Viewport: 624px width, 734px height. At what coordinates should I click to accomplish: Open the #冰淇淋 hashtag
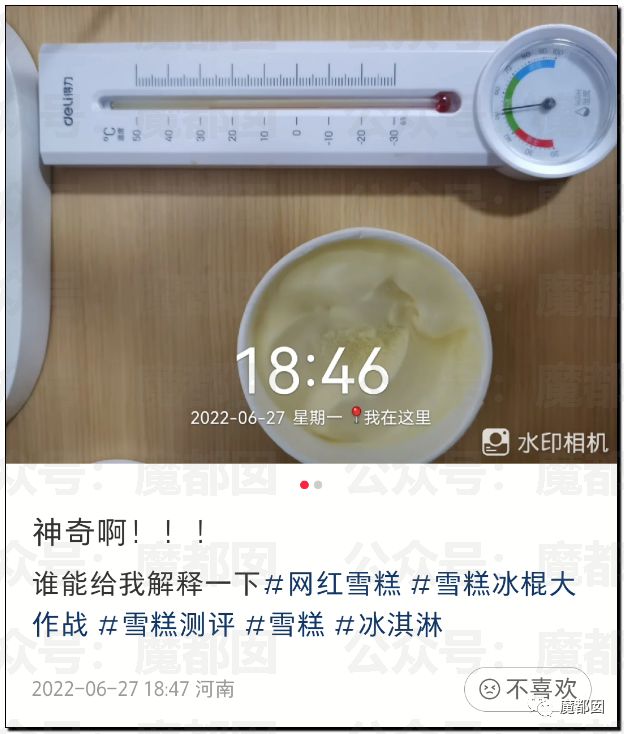[388, 625]
